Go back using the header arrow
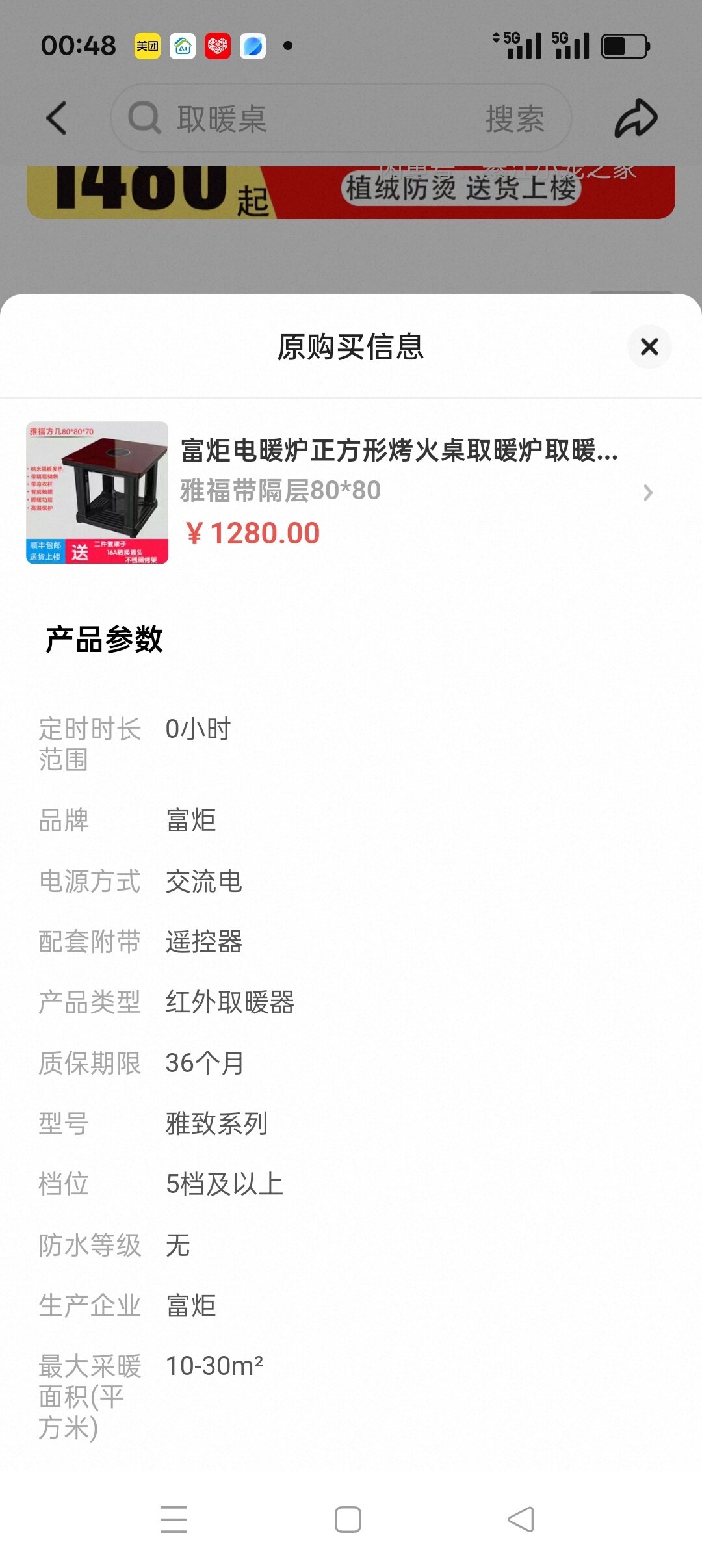The image size is (702, 1568). (x=57, y=118)
